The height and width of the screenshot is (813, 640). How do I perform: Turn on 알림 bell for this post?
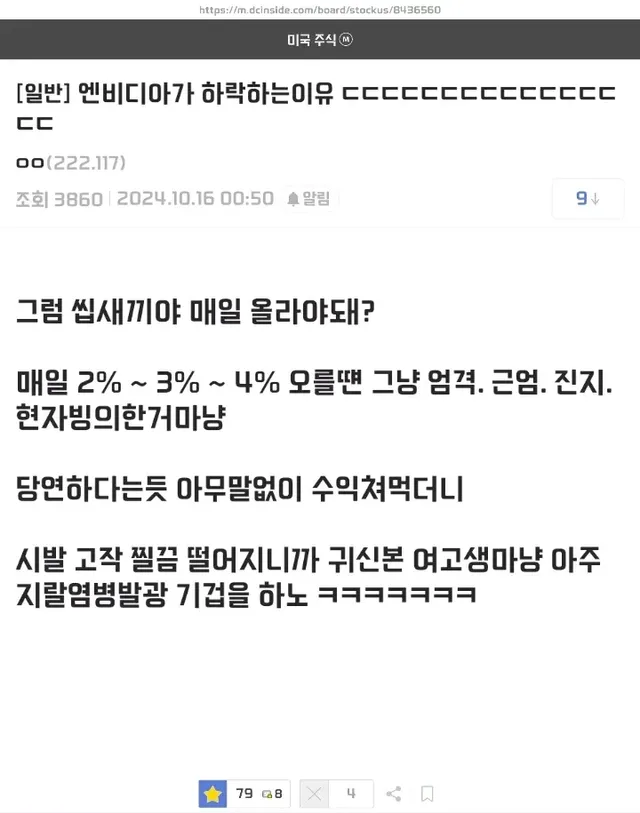(308, 199)
